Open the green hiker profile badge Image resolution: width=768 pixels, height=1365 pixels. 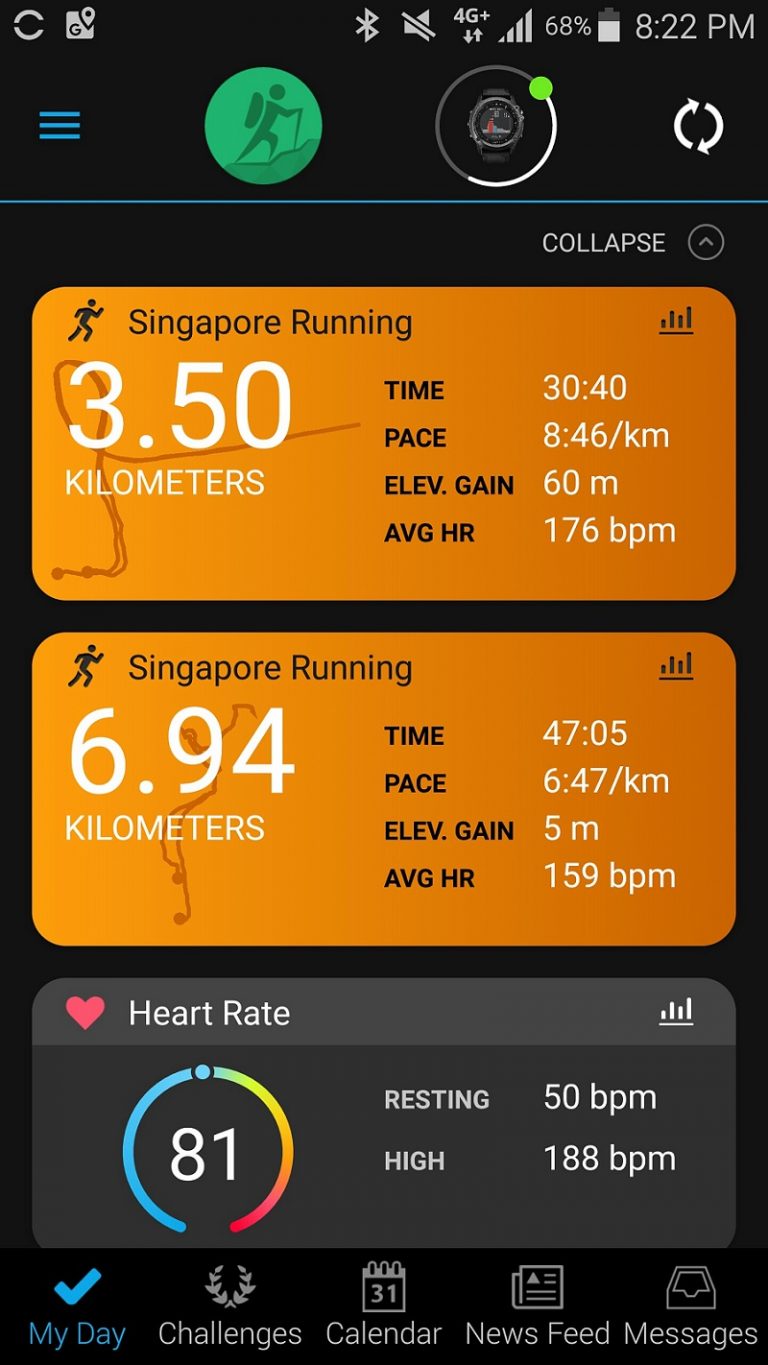coord(263,126)
